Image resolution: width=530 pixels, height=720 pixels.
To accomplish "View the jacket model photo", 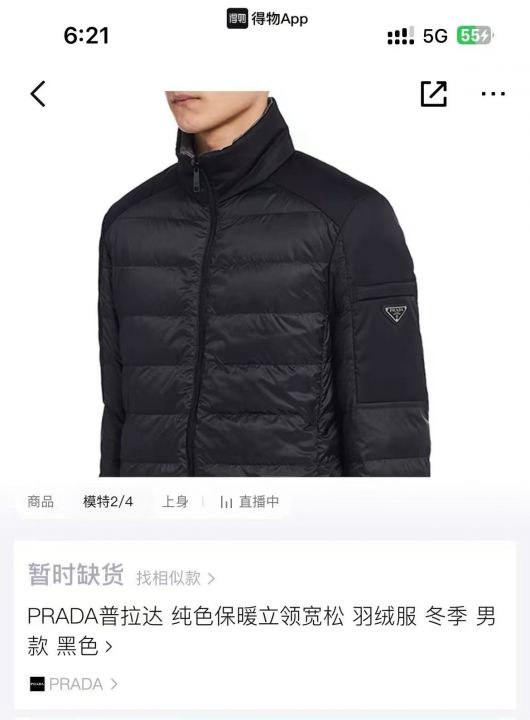I will 265,283.
